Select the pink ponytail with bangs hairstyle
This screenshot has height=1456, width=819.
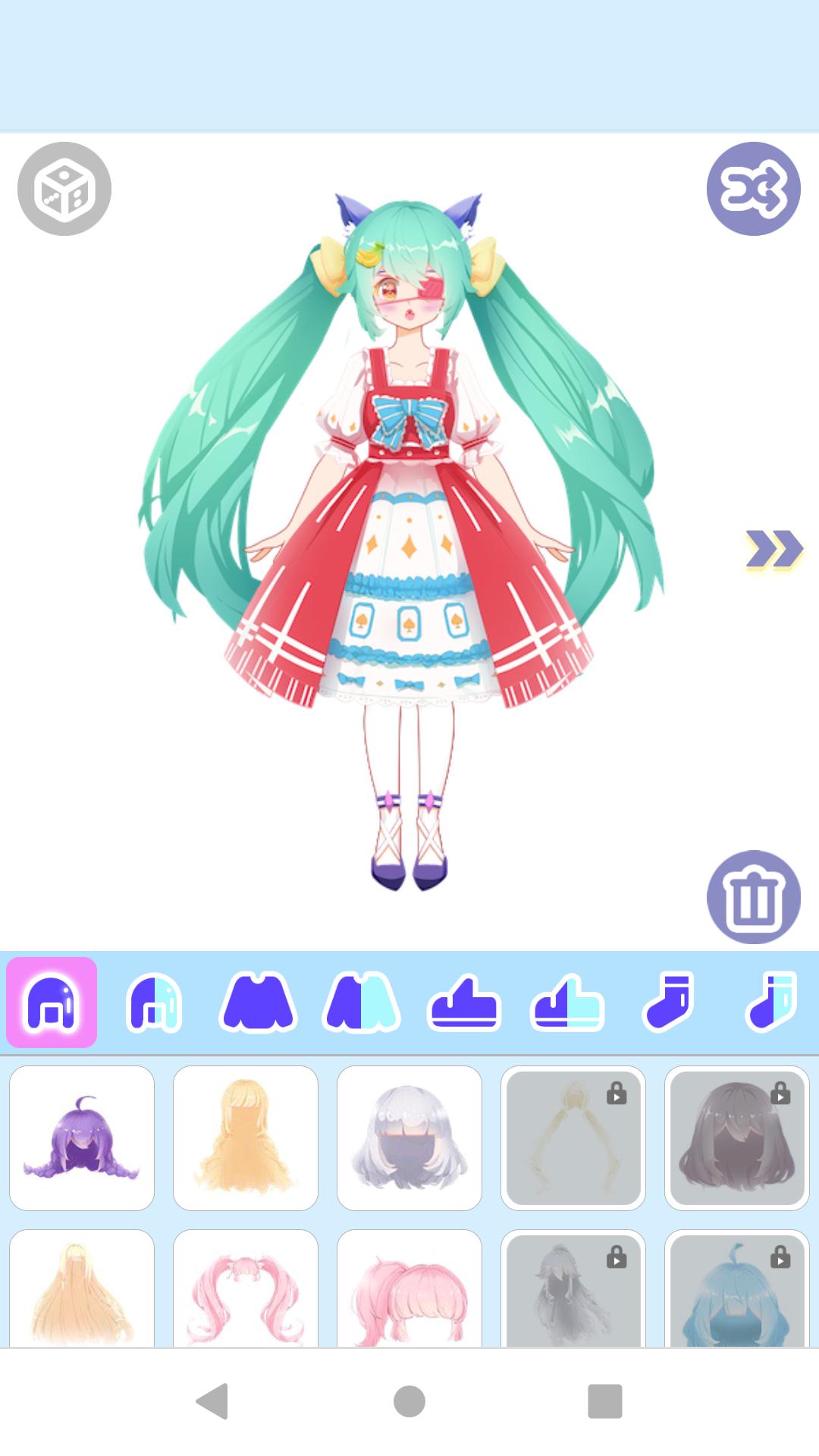pos(409,1289)
